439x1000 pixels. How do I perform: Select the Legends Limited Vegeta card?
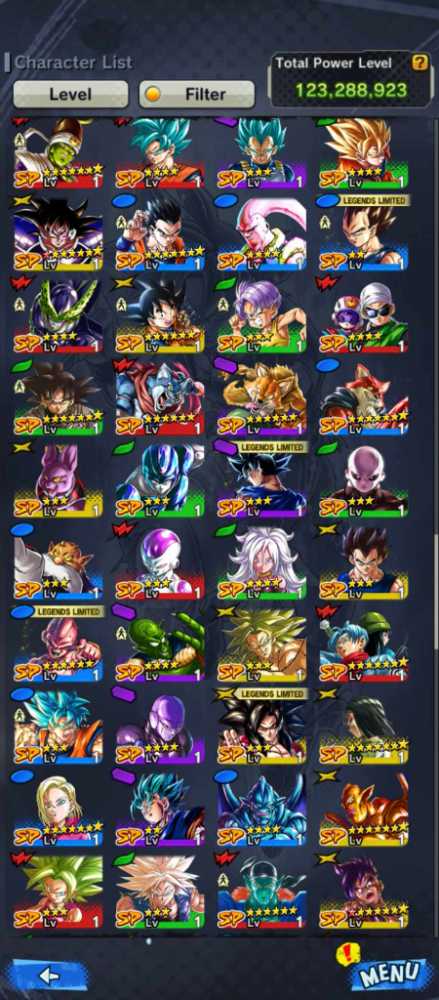(x=364, y=233)
